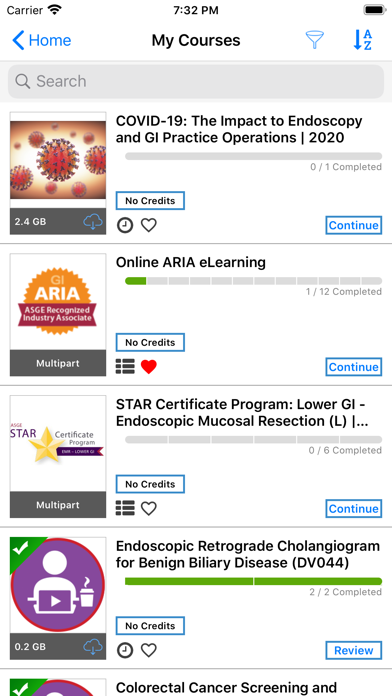Tap the clock icon on COVID-19 course
The width and height of the screenshot is (392, 696).
click(x=125, y=225)
